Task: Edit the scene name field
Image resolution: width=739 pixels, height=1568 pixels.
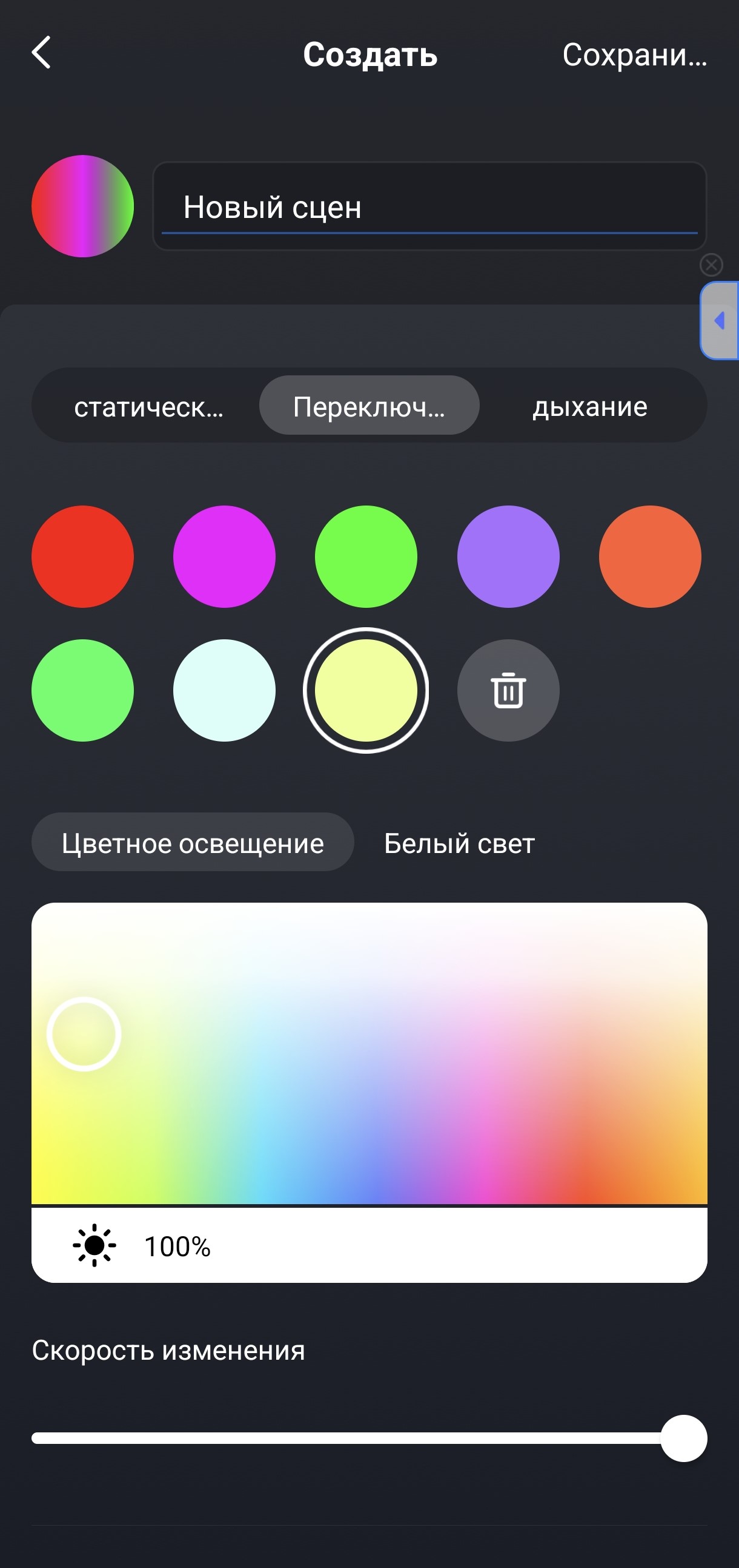Action: coord(429,207)
